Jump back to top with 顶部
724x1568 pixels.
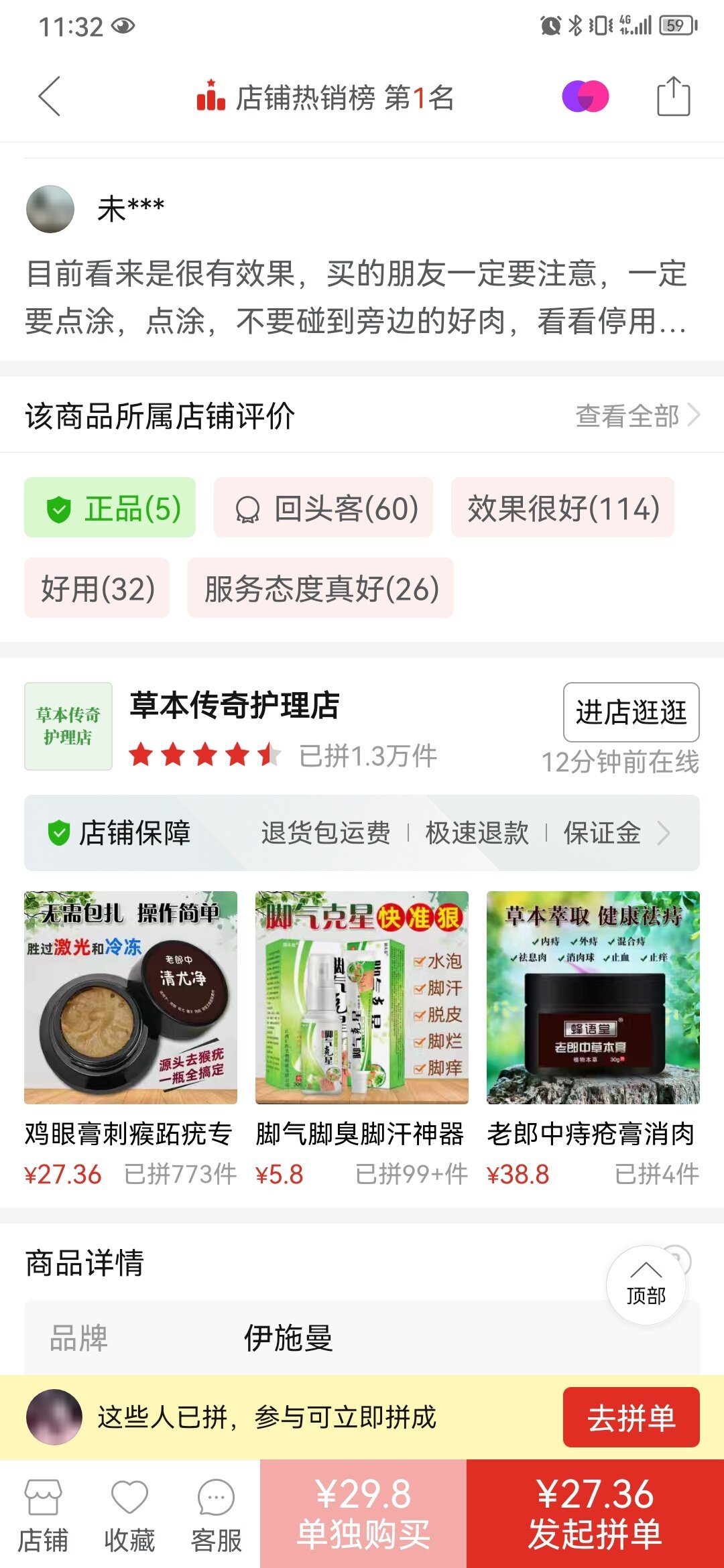(646, 1285)
